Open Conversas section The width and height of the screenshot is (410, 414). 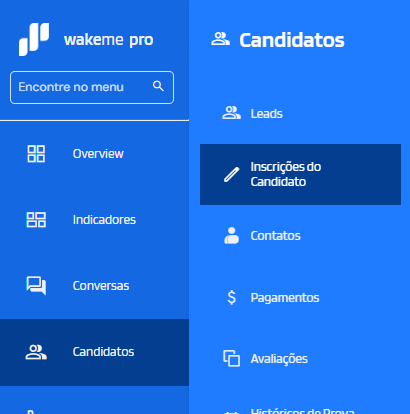point(94,286)
